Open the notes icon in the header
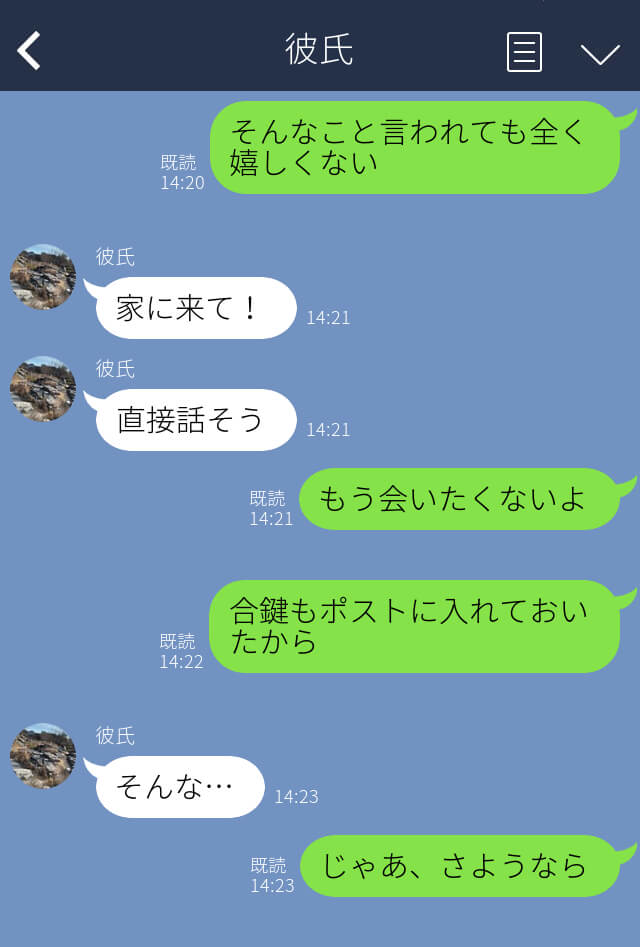 click(524, 52)
